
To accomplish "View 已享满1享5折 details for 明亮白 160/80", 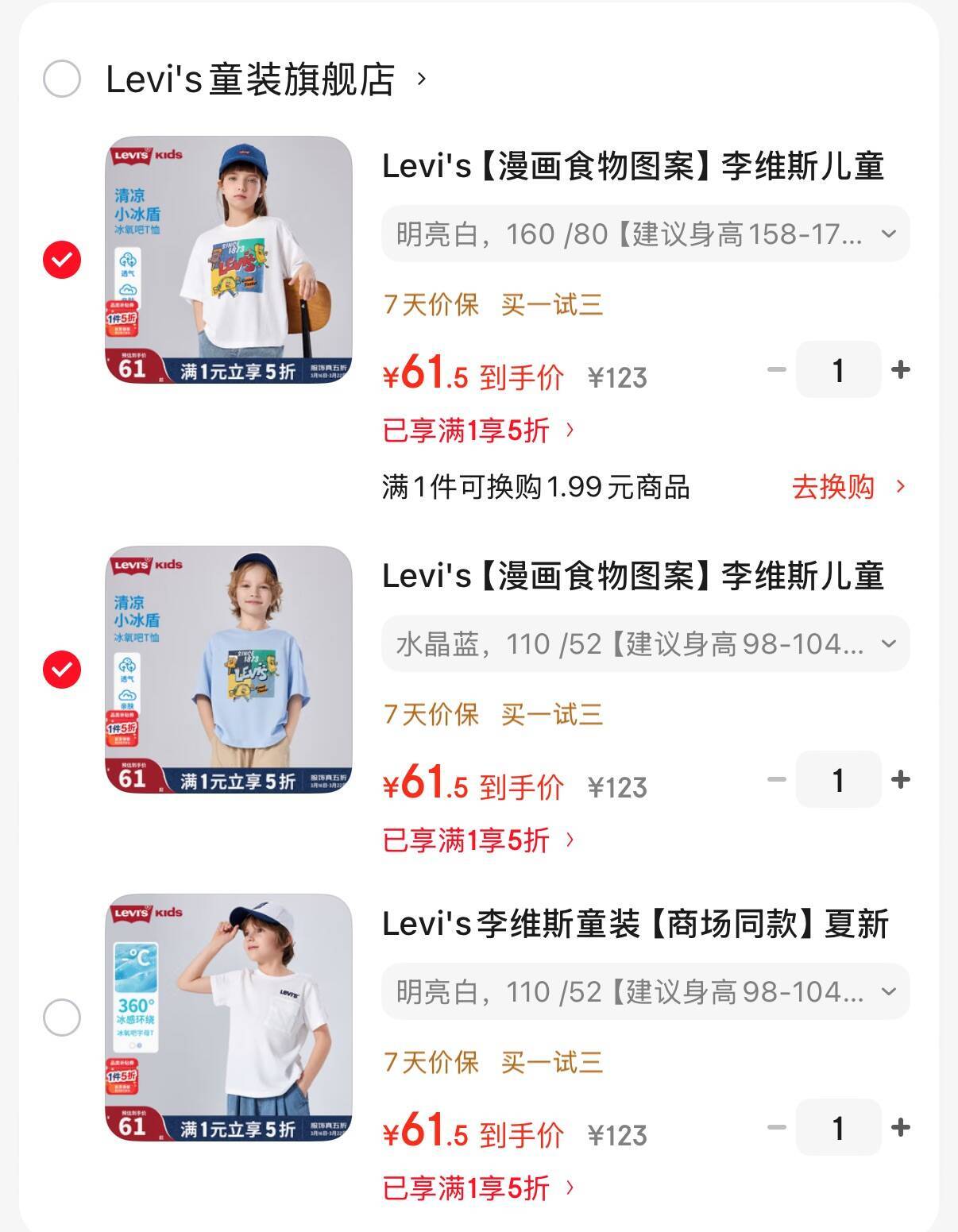I will [x=478, y=431].
